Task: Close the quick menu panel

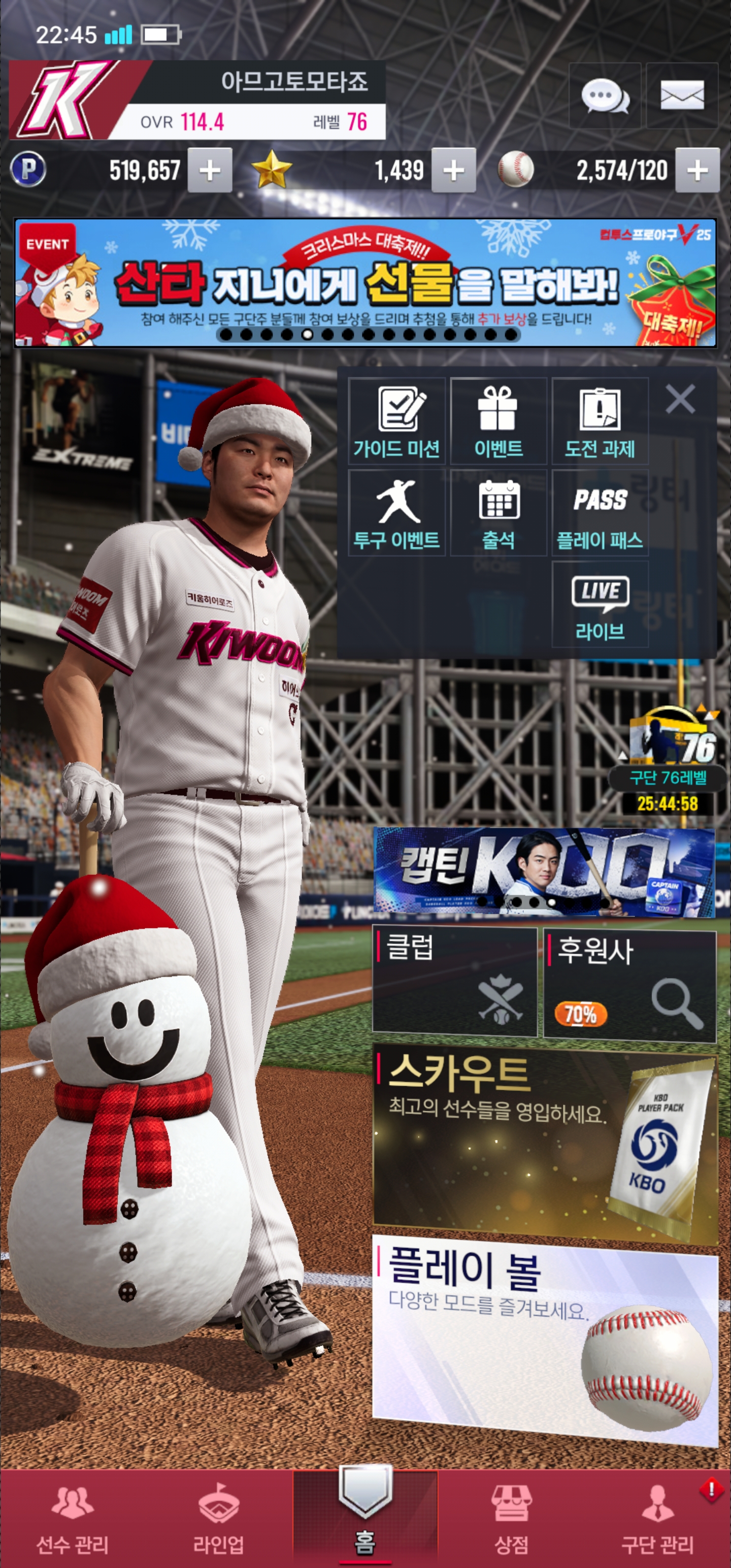Action: point(680,400)
